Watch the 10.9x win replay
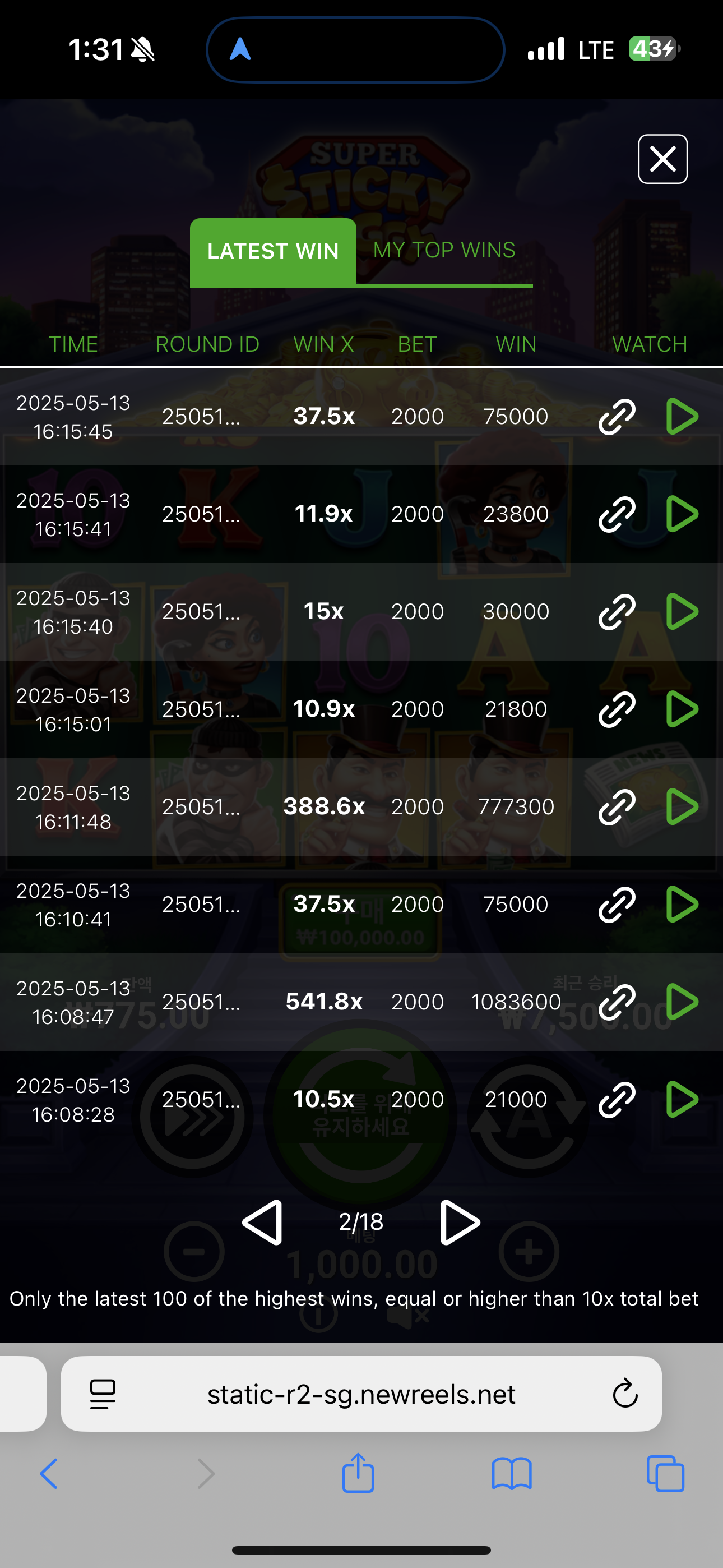 [x=682, y=709]
